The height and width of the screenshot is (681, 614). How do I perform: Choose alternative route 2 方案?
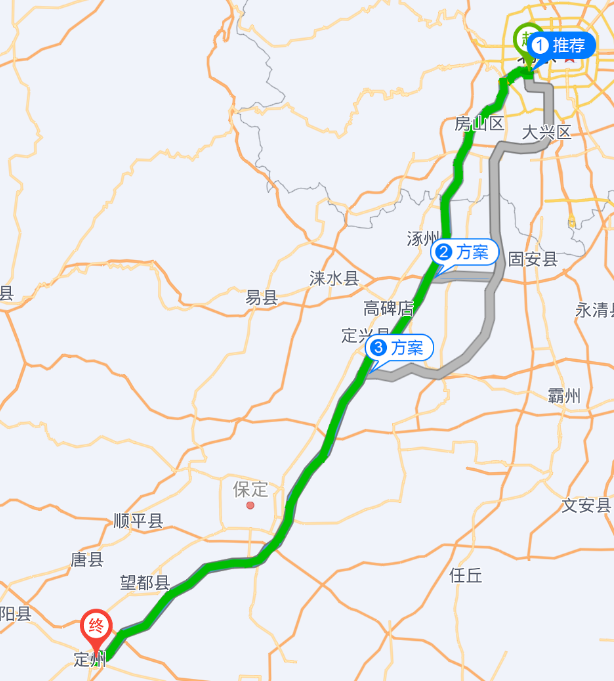point(466,253)
